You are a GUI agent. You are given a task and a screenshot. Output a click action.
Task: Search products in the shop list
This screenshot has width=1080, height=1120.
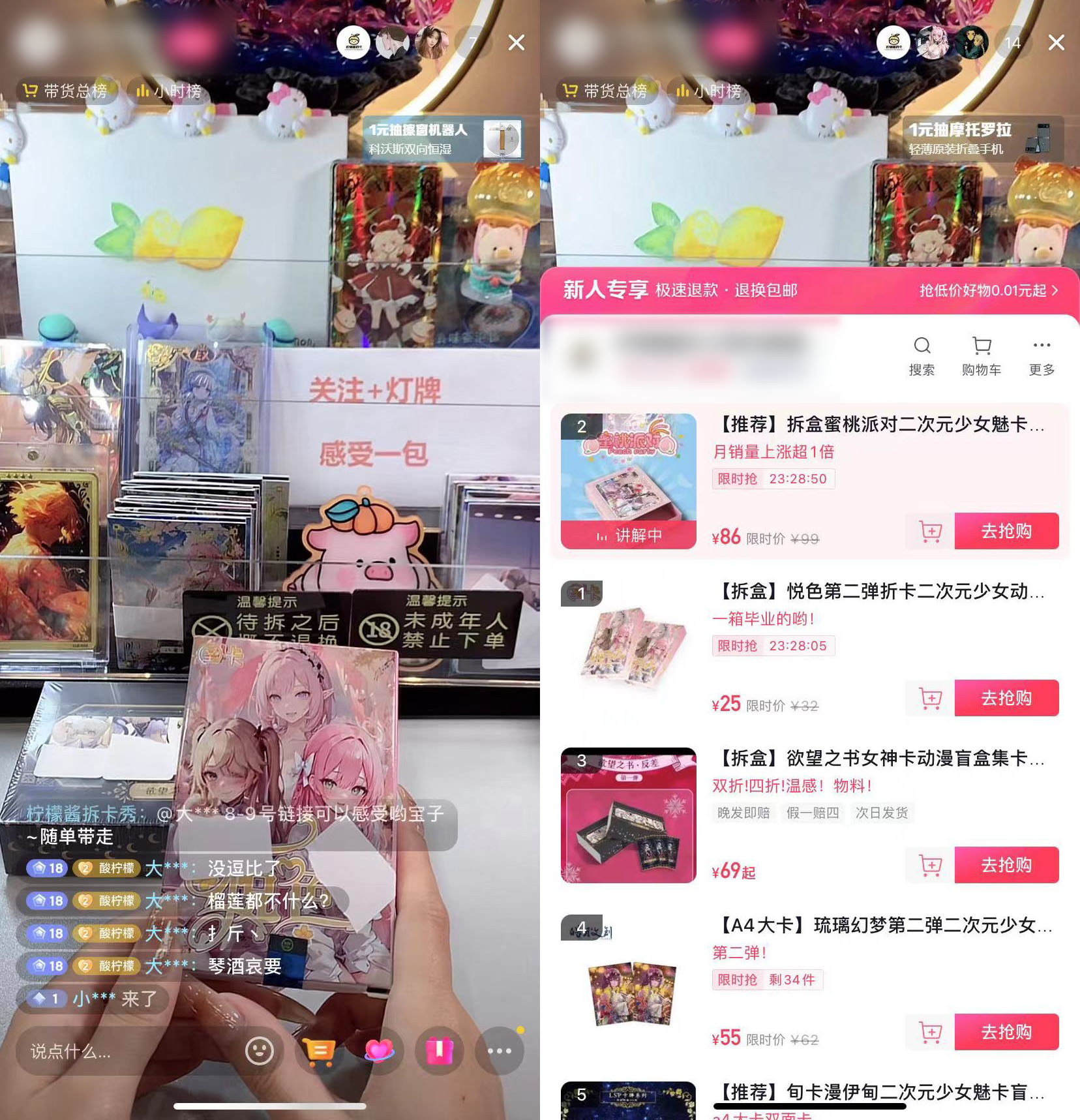coord(922,356)
